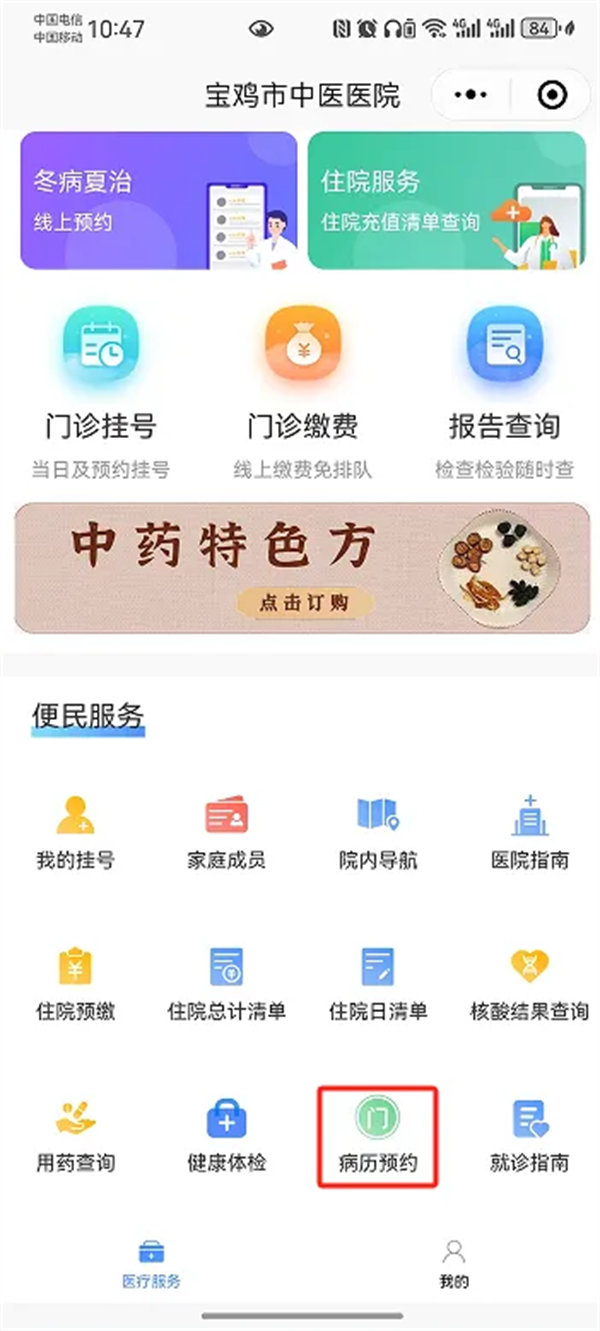Open 核酸结果查询
This screenshot has height=1331, width=600.
[529, 984]
